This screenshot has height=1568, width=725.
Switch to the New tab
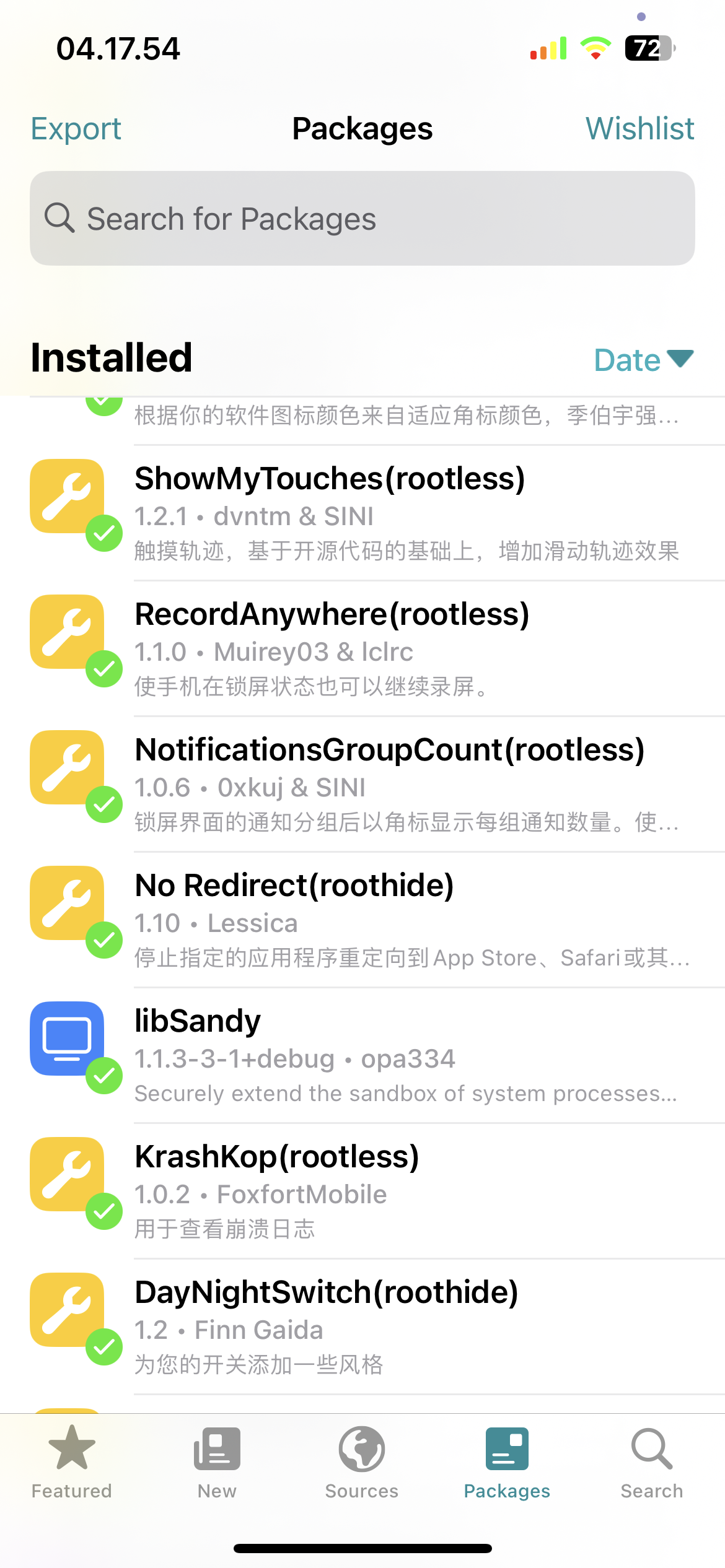coord(217,1461)
